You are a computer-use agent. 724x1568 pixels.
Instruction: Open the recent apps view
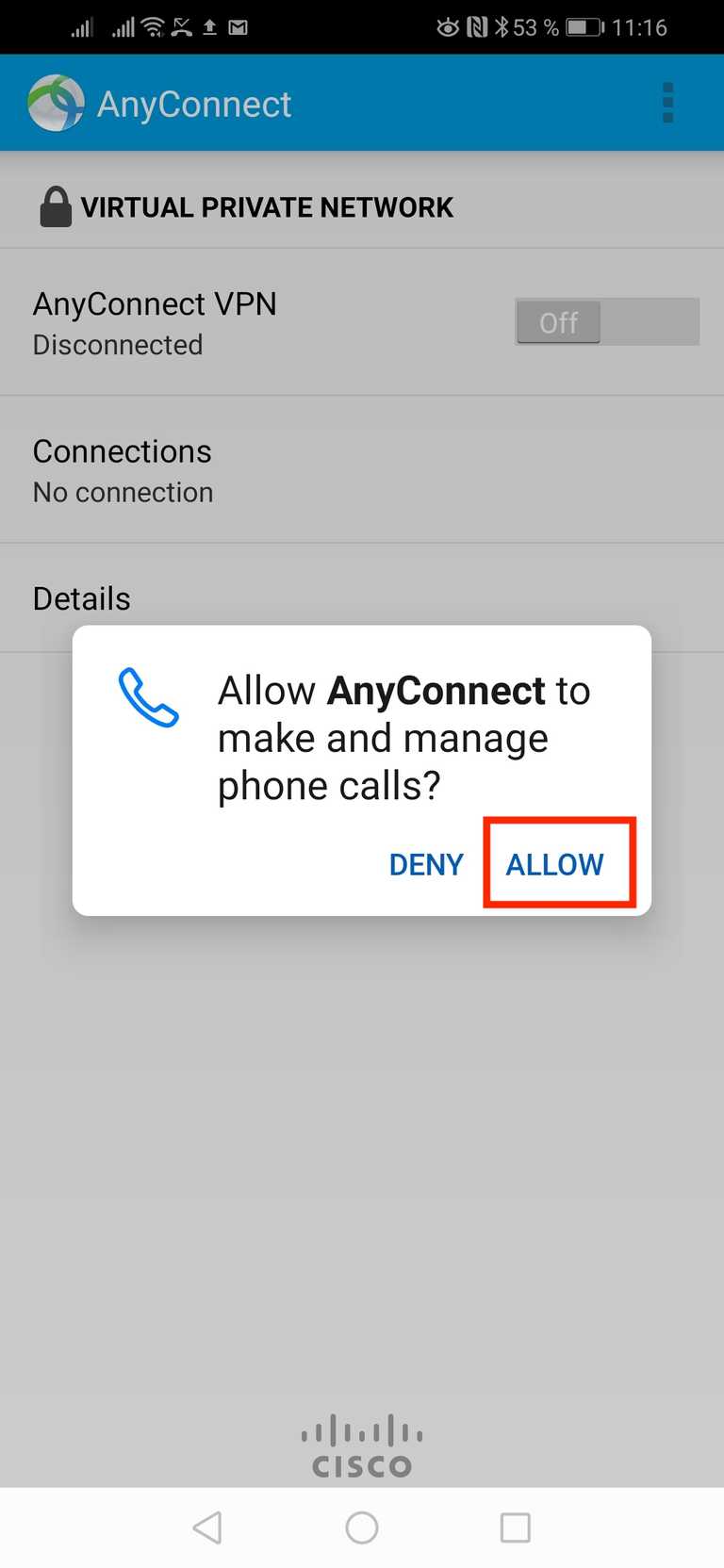pyautogui.click(x=516, y=1527)
